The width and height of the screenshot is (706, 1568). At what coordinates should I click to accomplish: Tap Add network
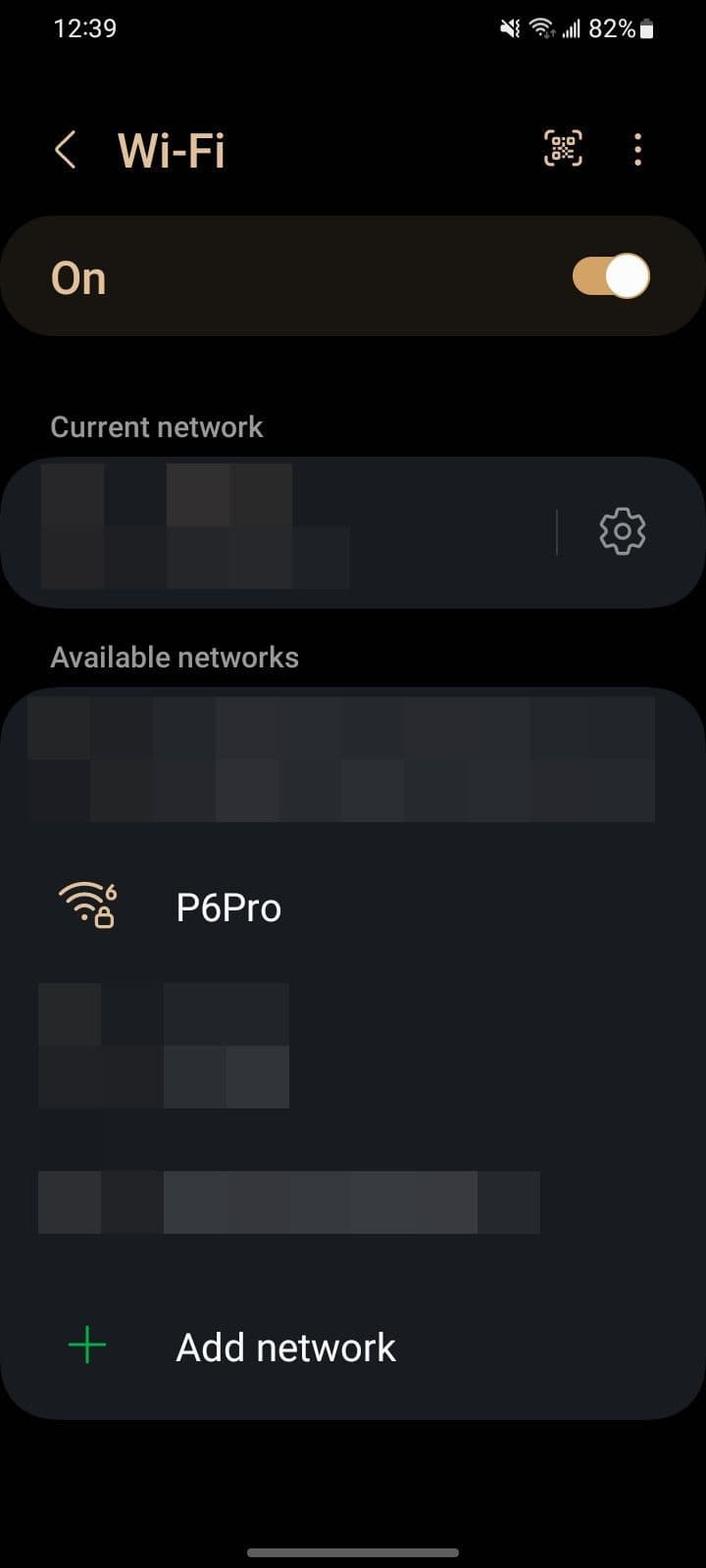pyautogui.click(x=284, y=1346)
